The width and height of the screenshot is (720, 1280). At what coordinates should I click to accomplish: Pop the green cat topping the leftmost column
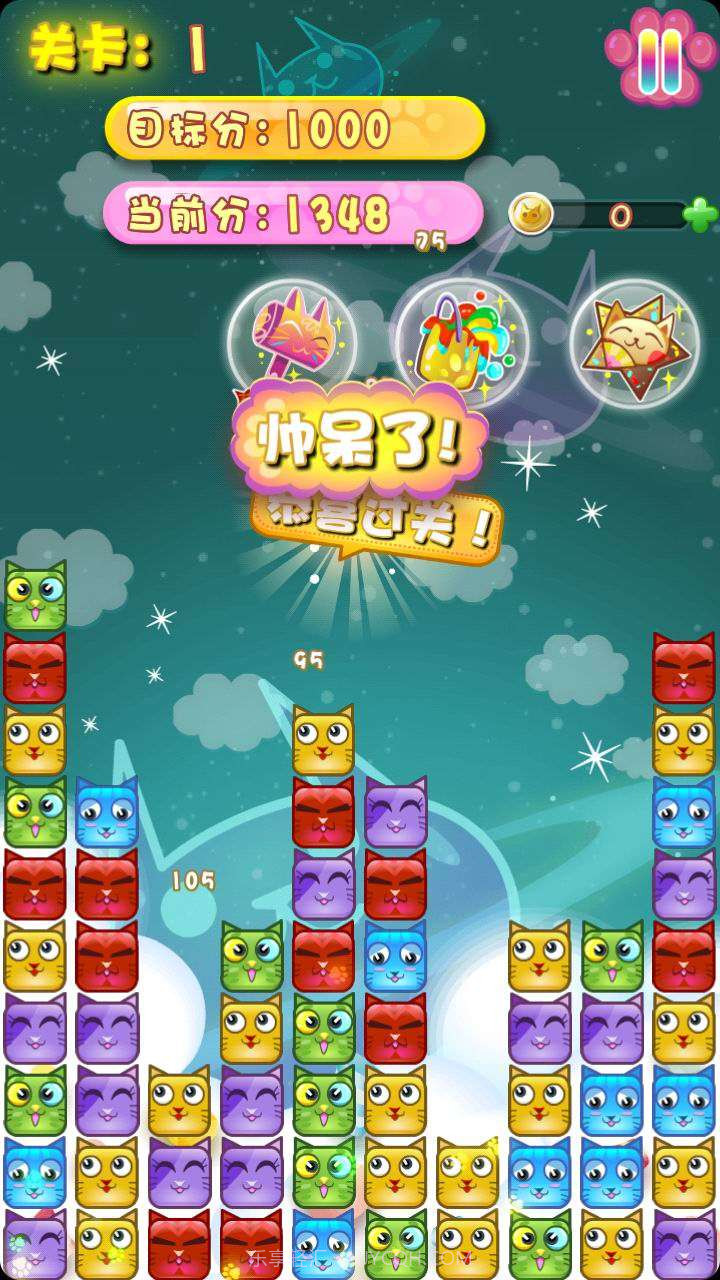(35, 596)
